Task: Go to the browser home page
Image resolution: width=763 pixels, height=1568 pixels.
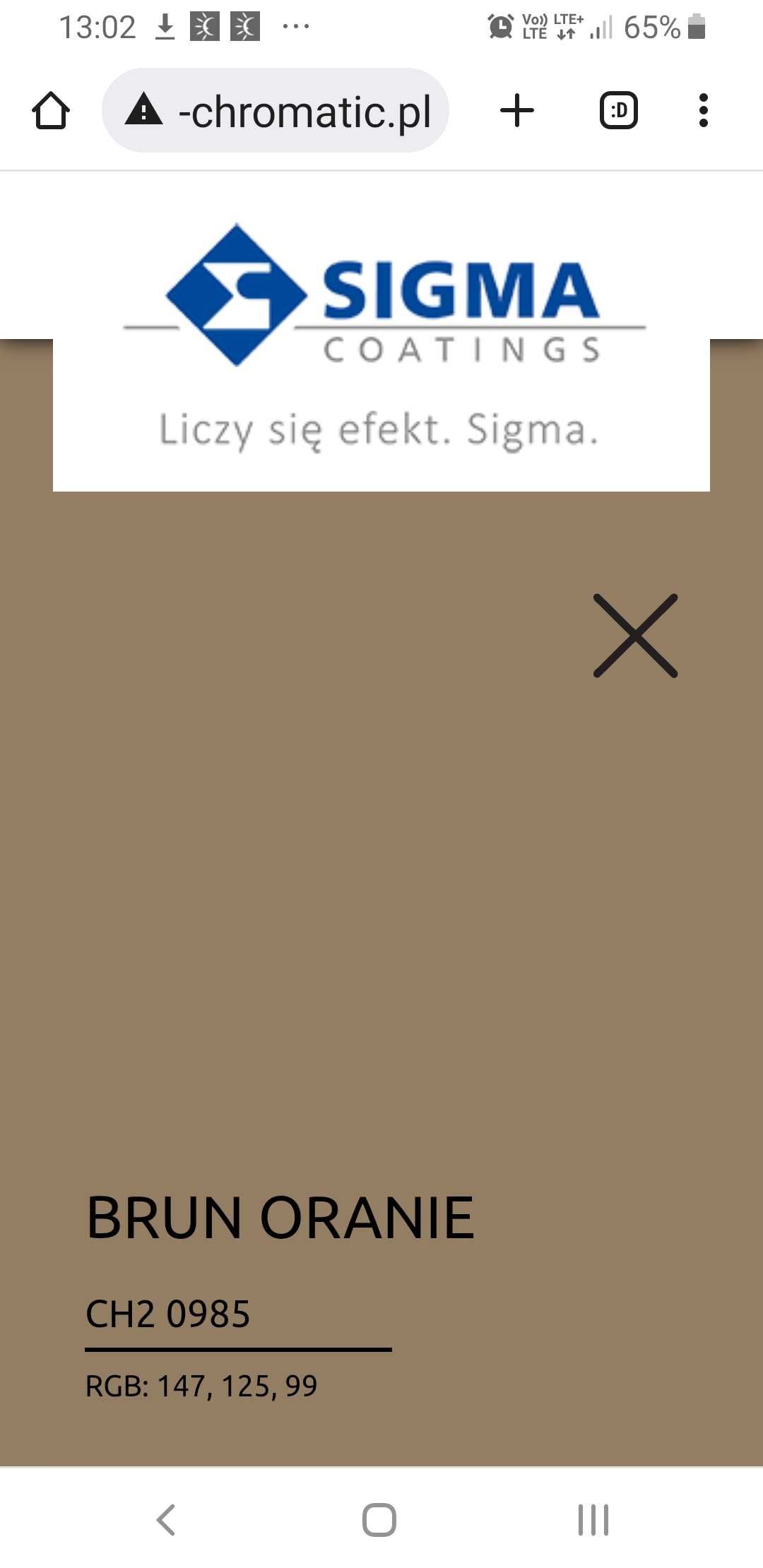Action: point(51,111)
